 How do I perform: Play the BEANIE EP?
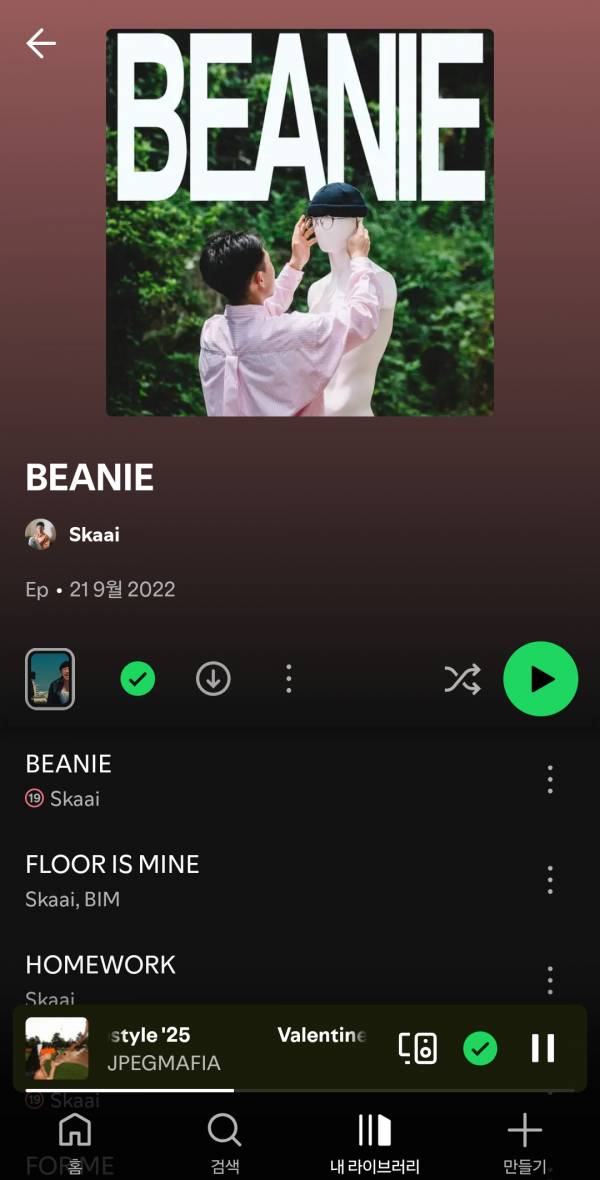click(541, 679)
